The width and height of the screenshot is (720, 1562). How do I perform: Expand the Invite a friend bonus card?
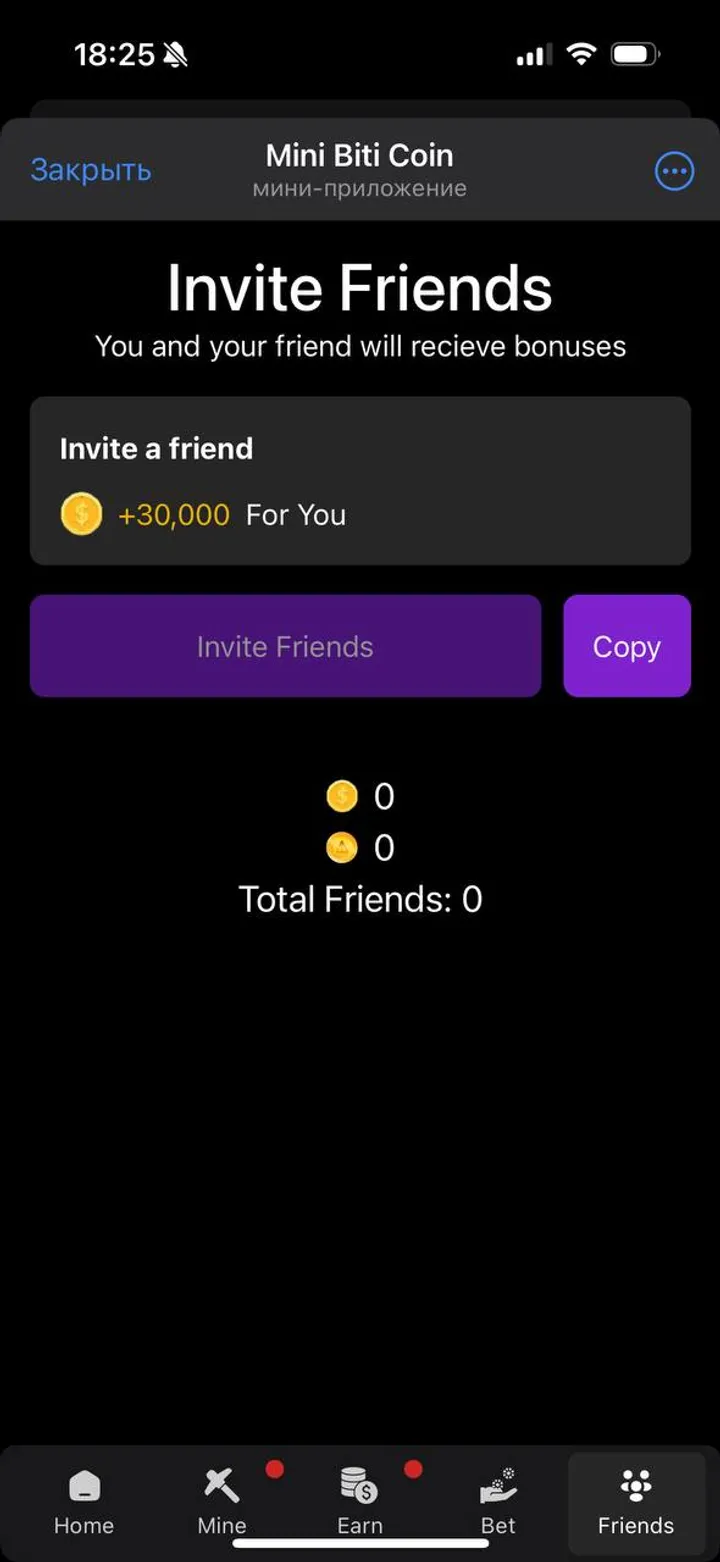360,480
